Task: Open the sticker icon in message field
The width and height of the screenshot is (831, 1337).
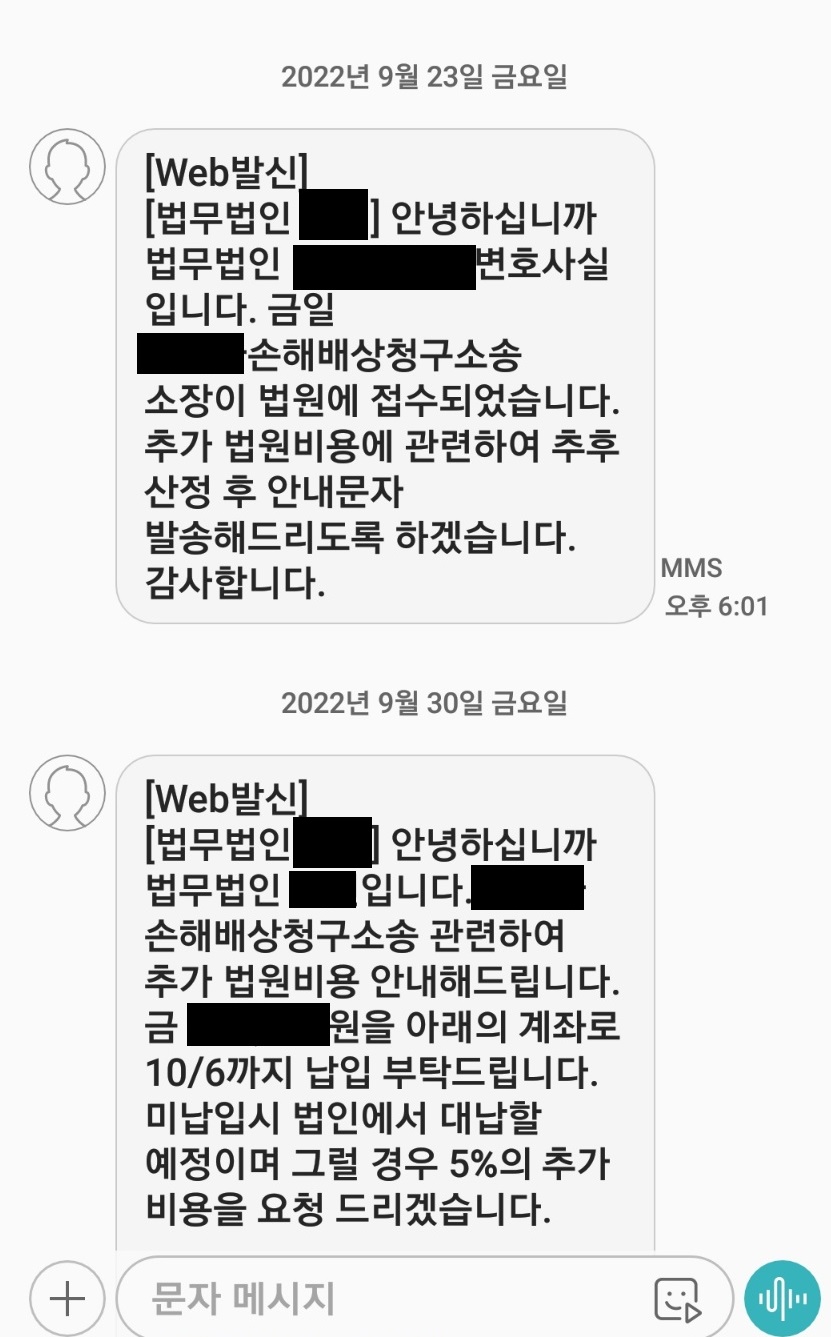Action: pos(677,1300)
